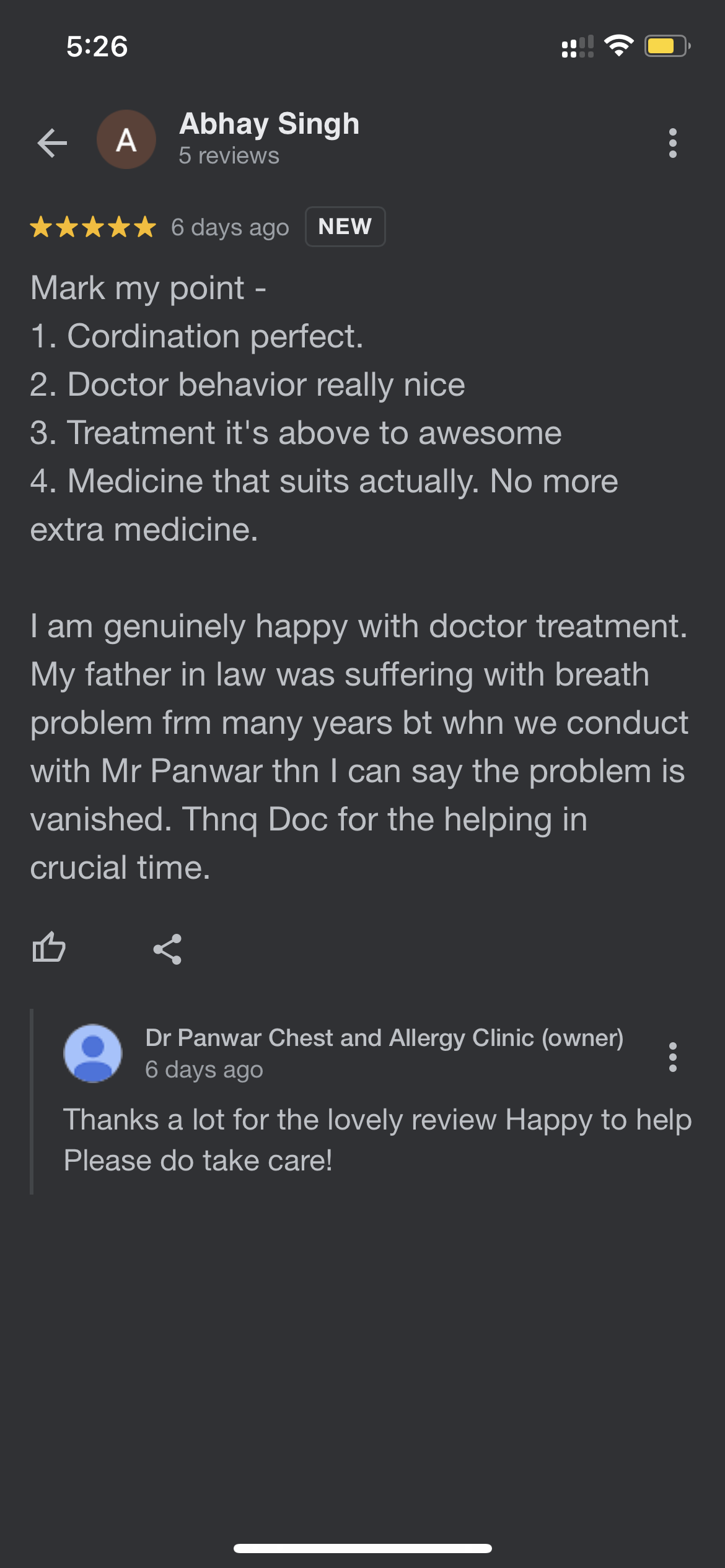
Task: Open the overflow menu beside Abhay Singh
Action: tap(672, 143)
